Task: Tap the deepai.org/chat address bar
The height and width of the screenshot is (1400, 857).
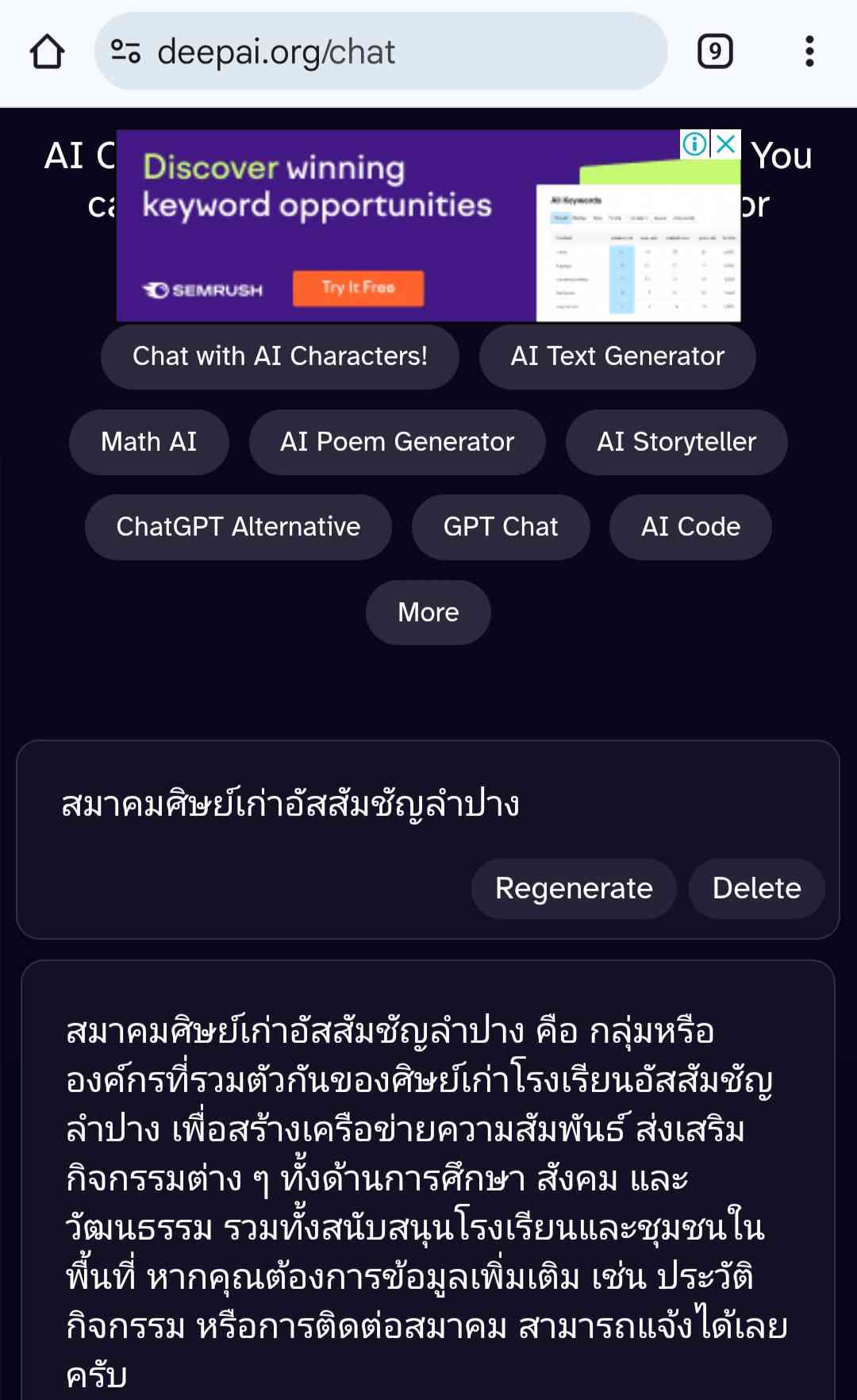Action: [381, 52]
